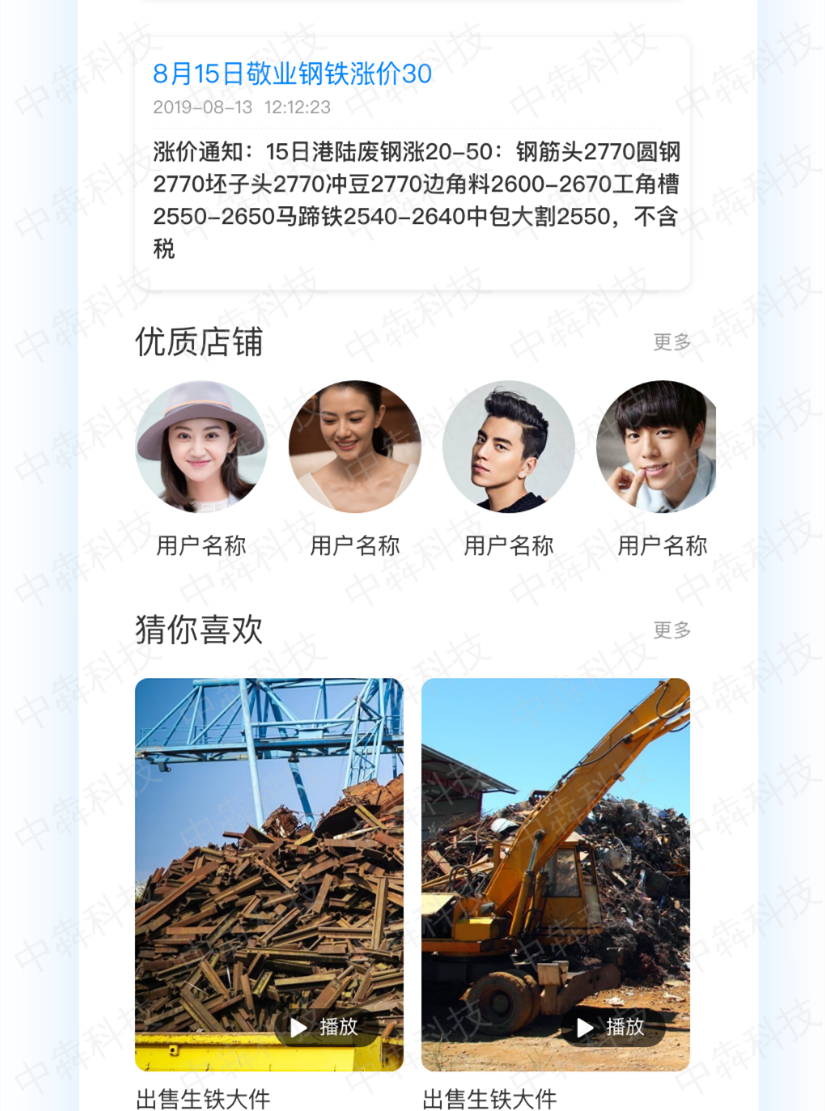Image resolution: width=825 pixels, height=1111 pixels.
Task: Play the video with the yellow excavator
Action: tap(610, 1027)
